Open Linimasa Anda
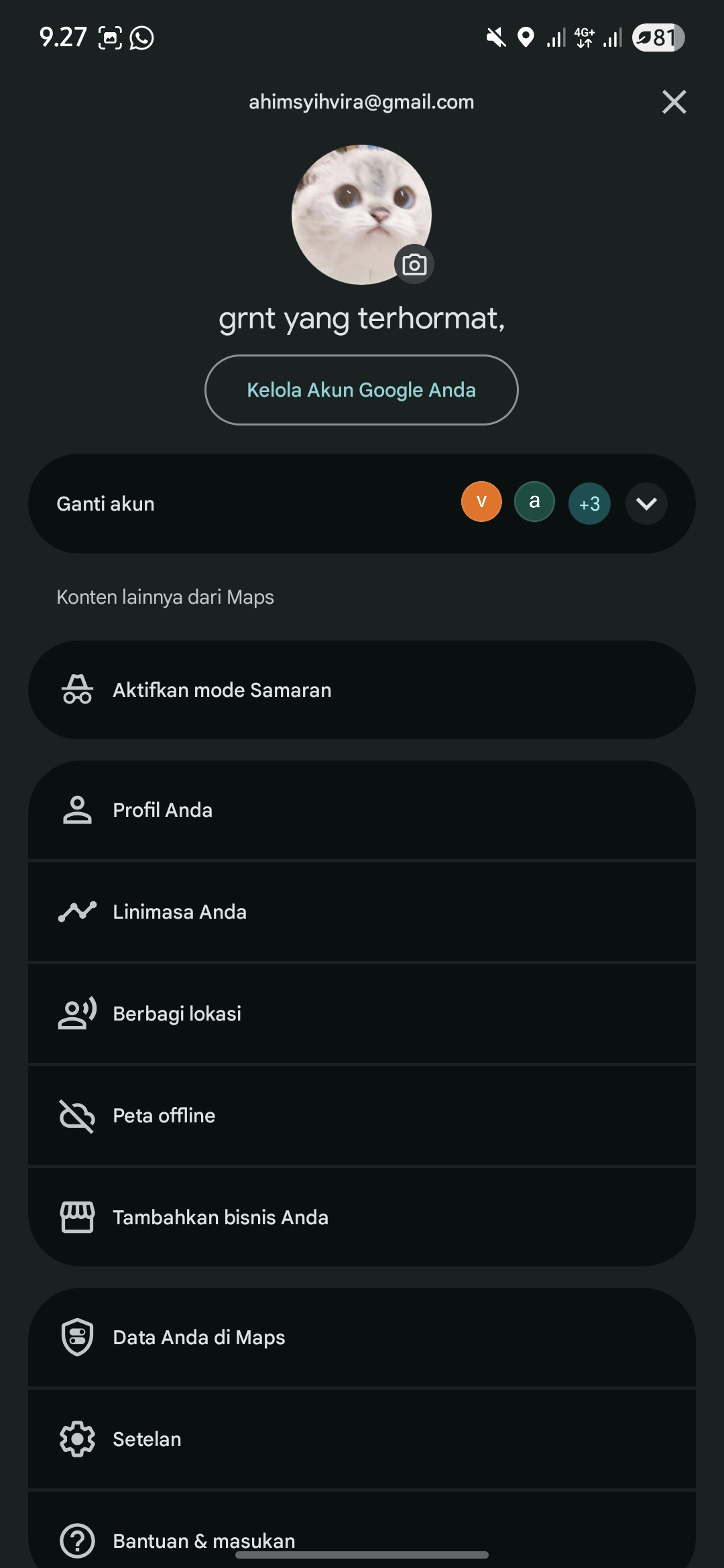Screen dimensions: 724x1568 pos(361,912)
